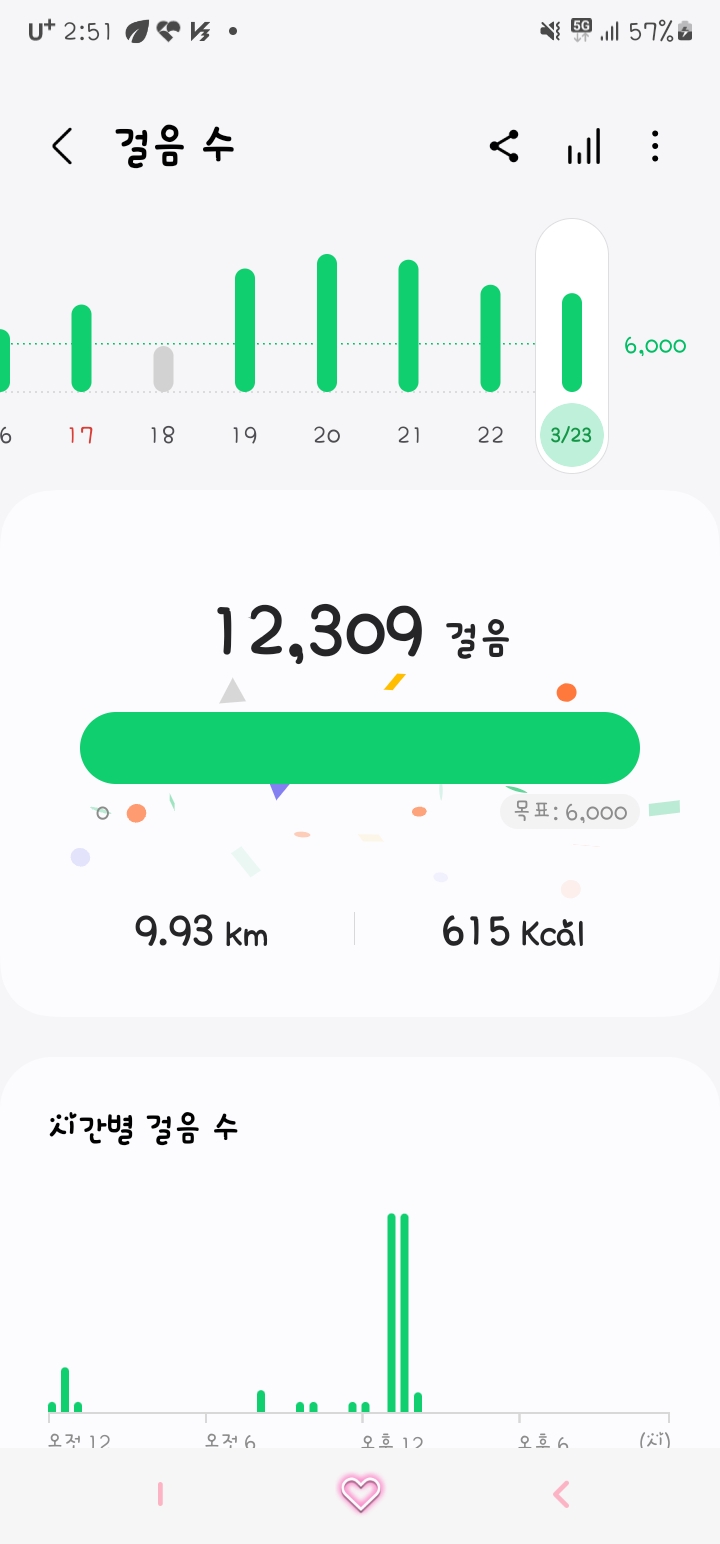Select the bar for day 21
The image size is (720, 1544).
[408, 326]
